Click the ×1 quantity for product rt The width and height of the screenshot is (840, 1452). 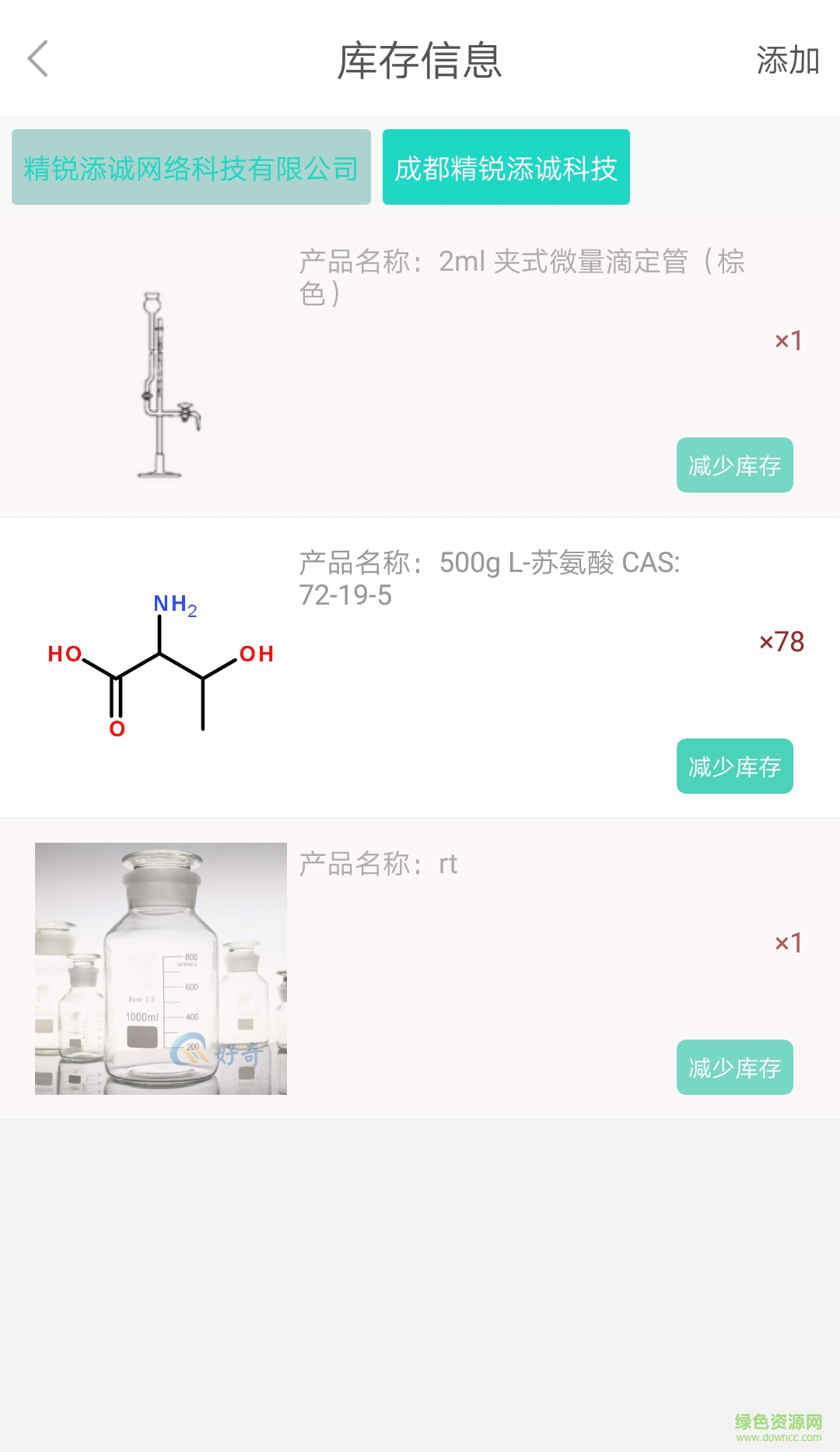point(788,942)
